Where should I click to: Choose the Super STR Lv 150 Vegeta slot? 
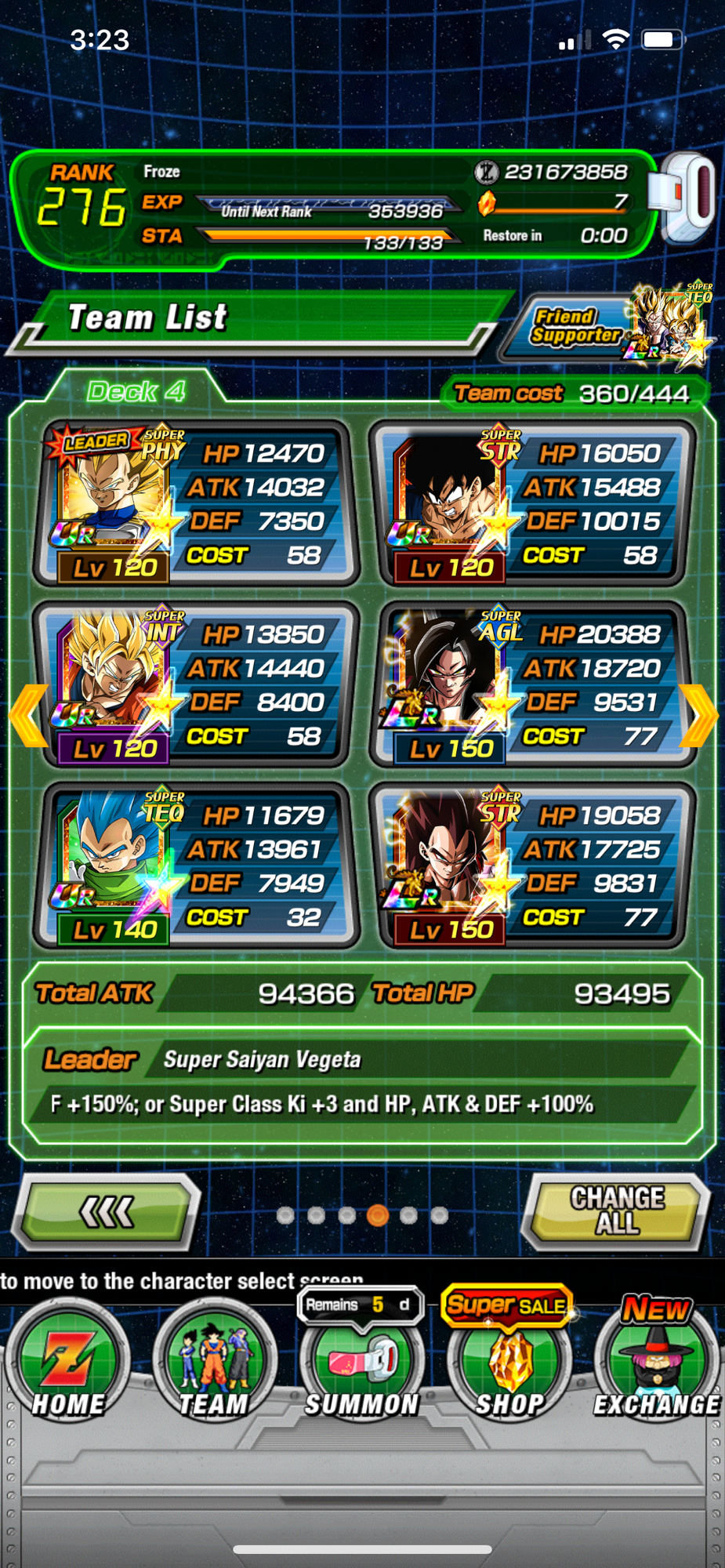tap(531, 866)
